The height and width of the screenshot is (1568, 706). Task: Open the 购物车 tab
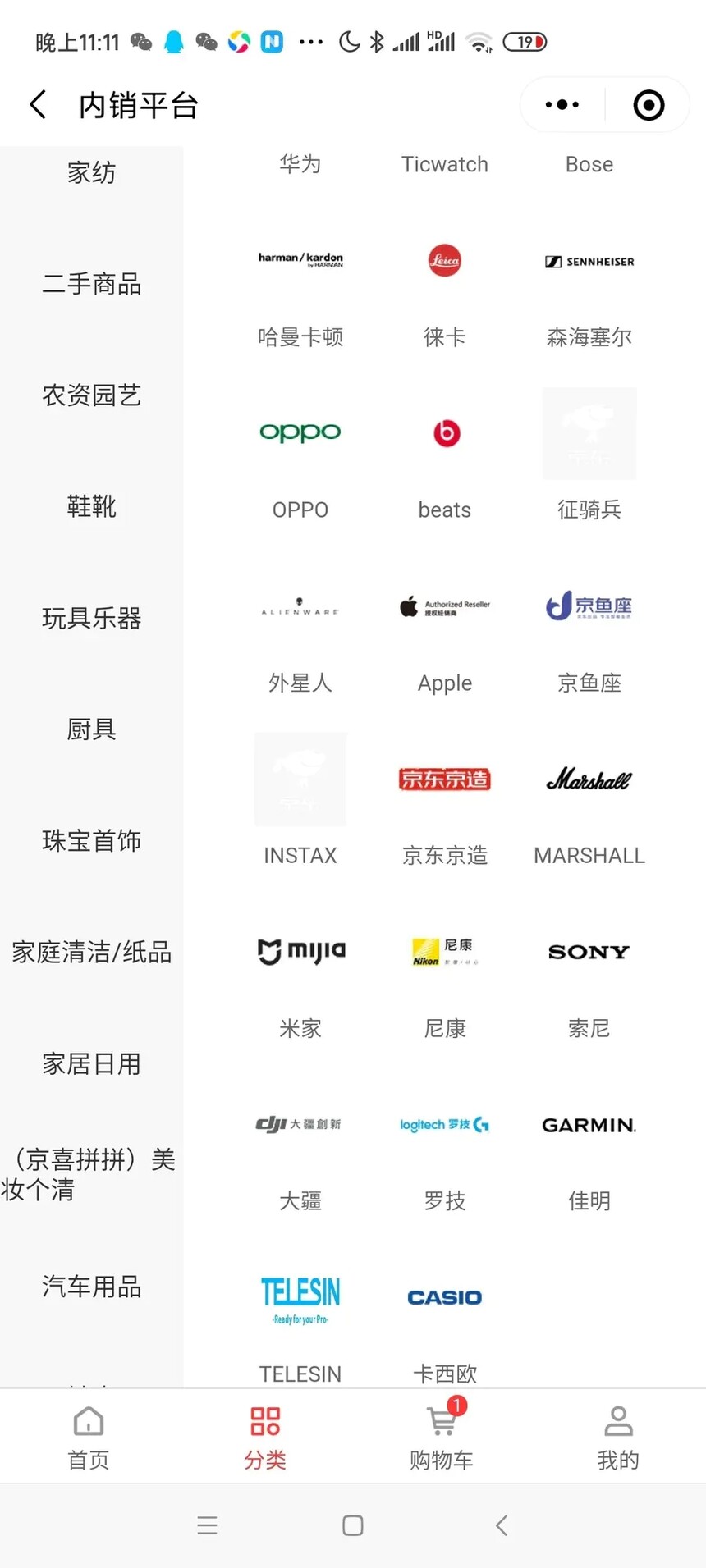coord(442,1437)
